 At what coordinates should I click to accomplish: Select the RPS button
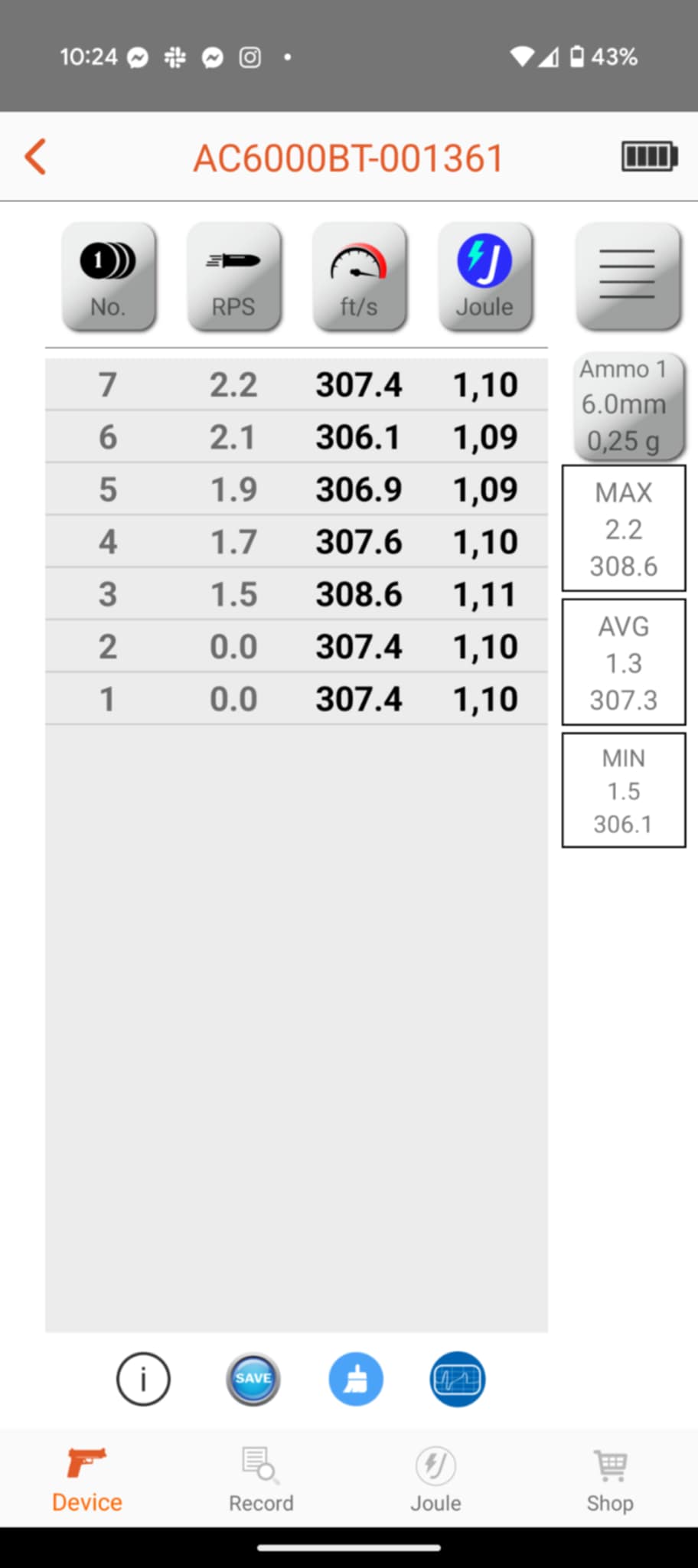[233, 277]
